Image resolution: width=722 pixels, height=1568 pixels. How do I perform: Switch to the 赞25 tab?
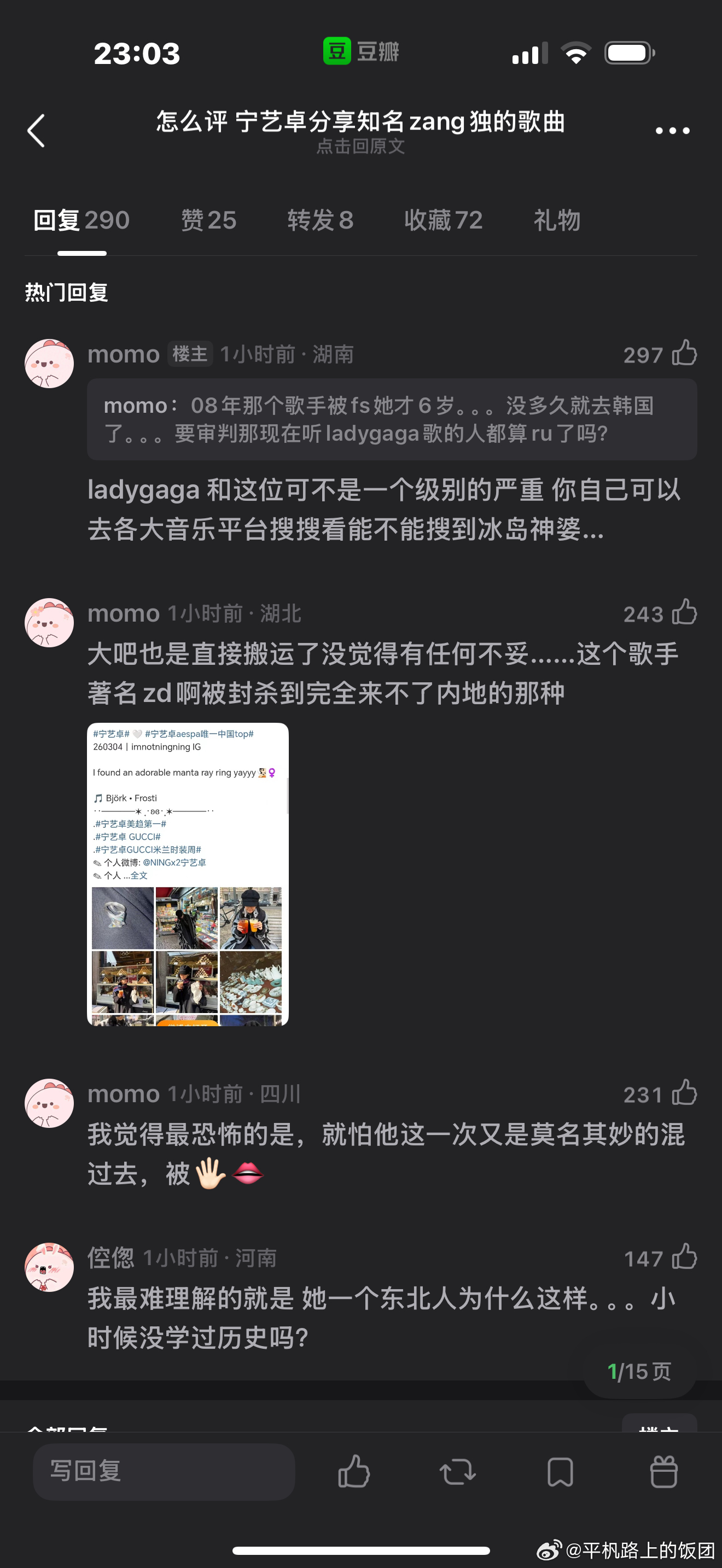click(208, 220)
